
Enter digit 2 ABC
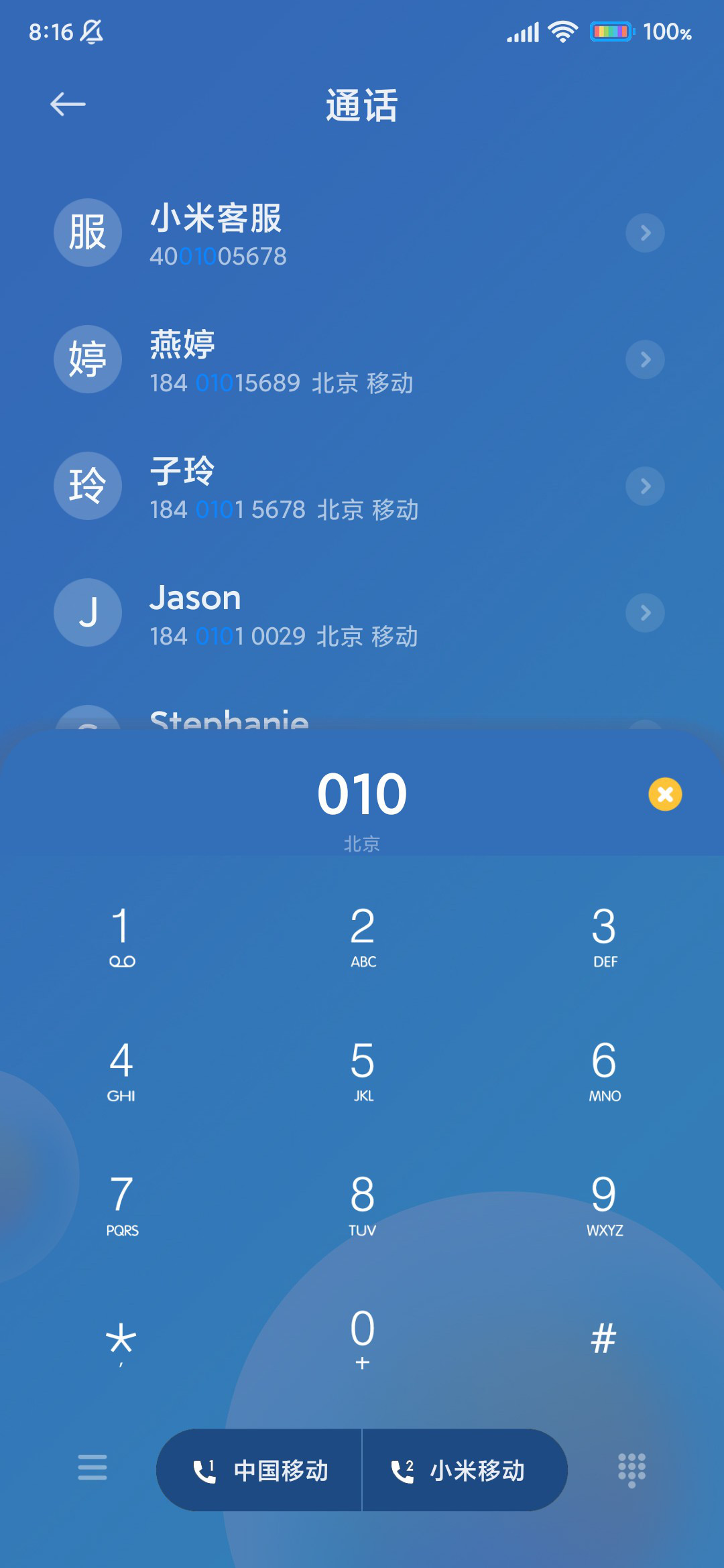click(363, 936)
